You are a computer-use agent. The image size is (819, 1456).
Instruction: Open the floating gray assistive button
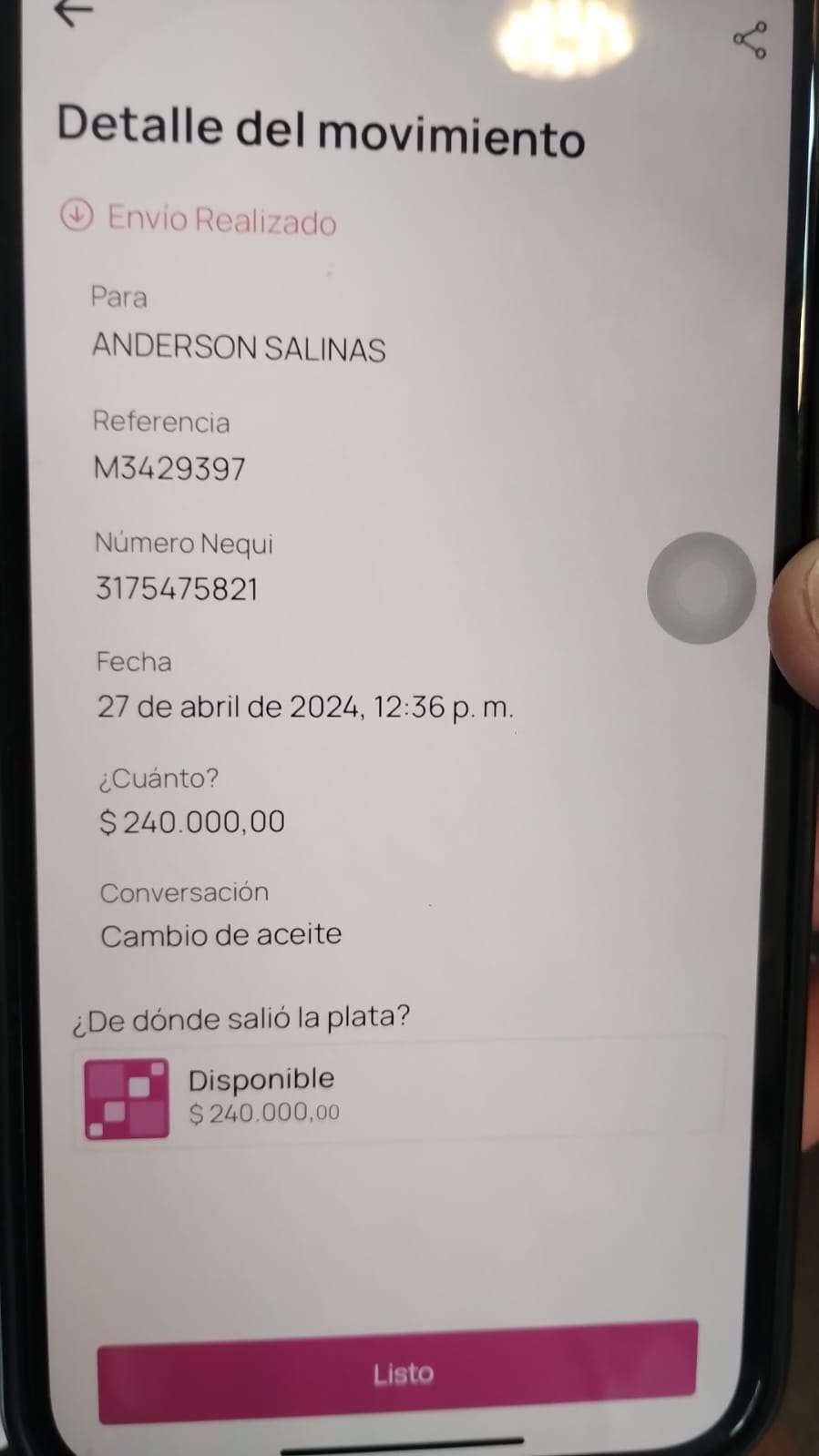701,588
